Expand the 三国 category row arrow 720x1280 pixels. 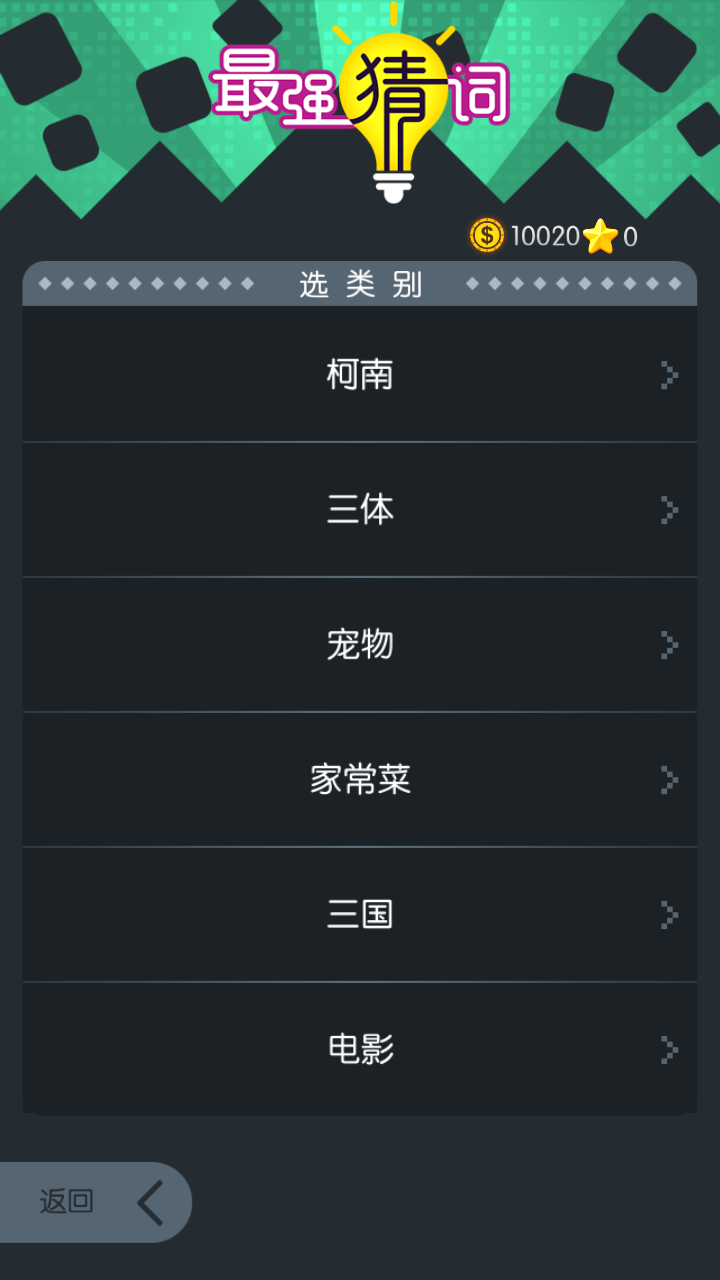(668, 913)
